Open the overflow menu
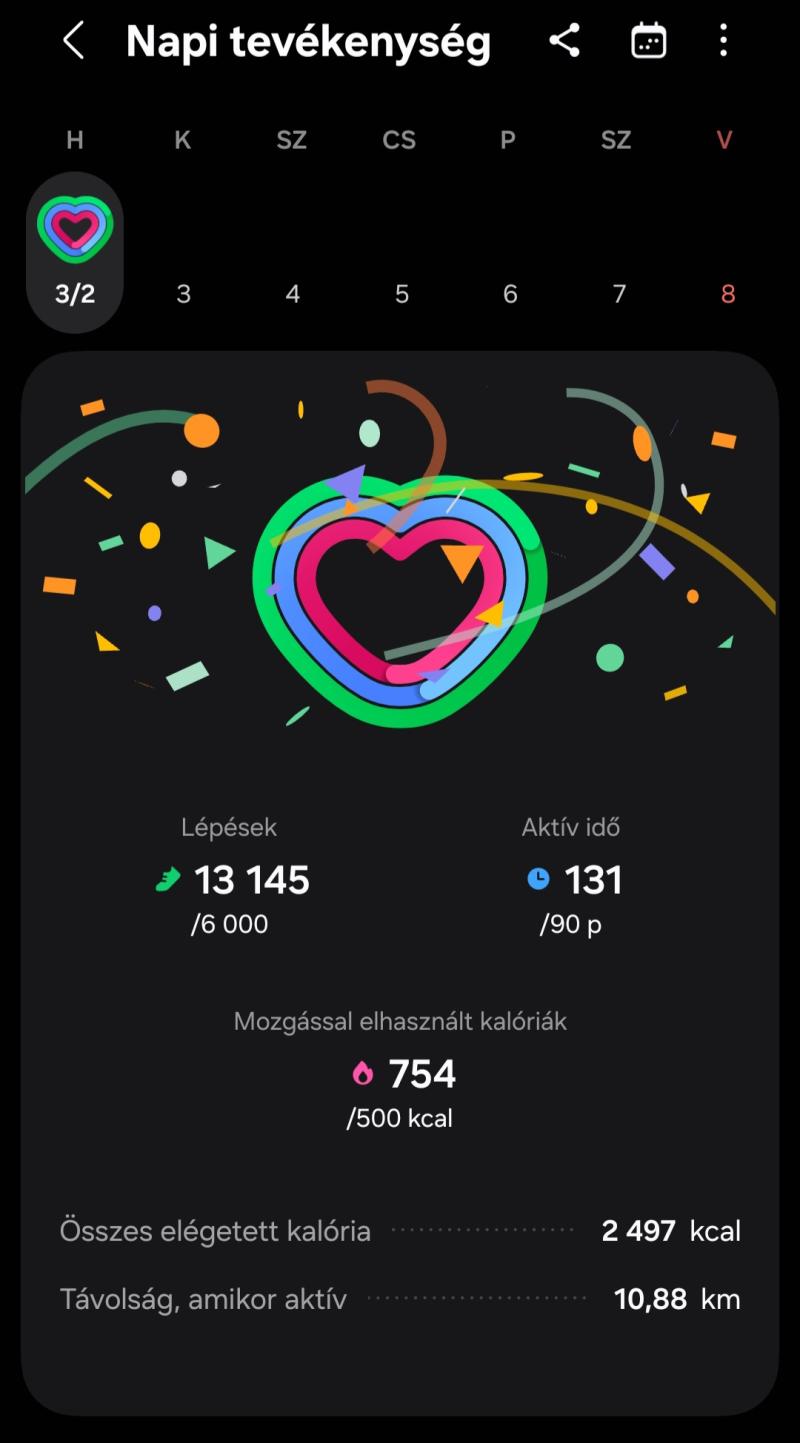Image resolution: width=800 pixels, height=1443 pixels. 723,41
